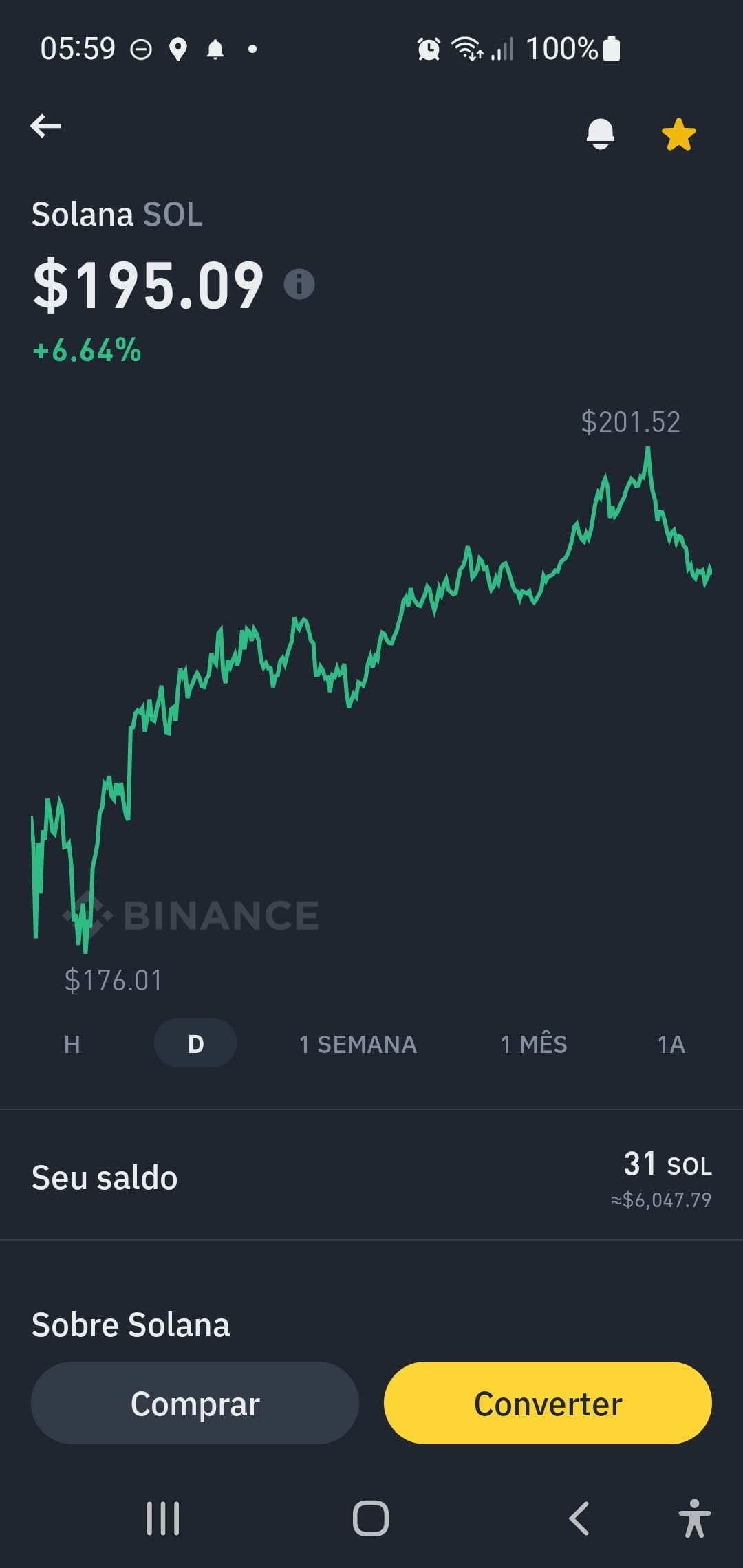Screen dimensions: 743x1568
Task: Open the info icon beside the price
Action: [299, 283]
